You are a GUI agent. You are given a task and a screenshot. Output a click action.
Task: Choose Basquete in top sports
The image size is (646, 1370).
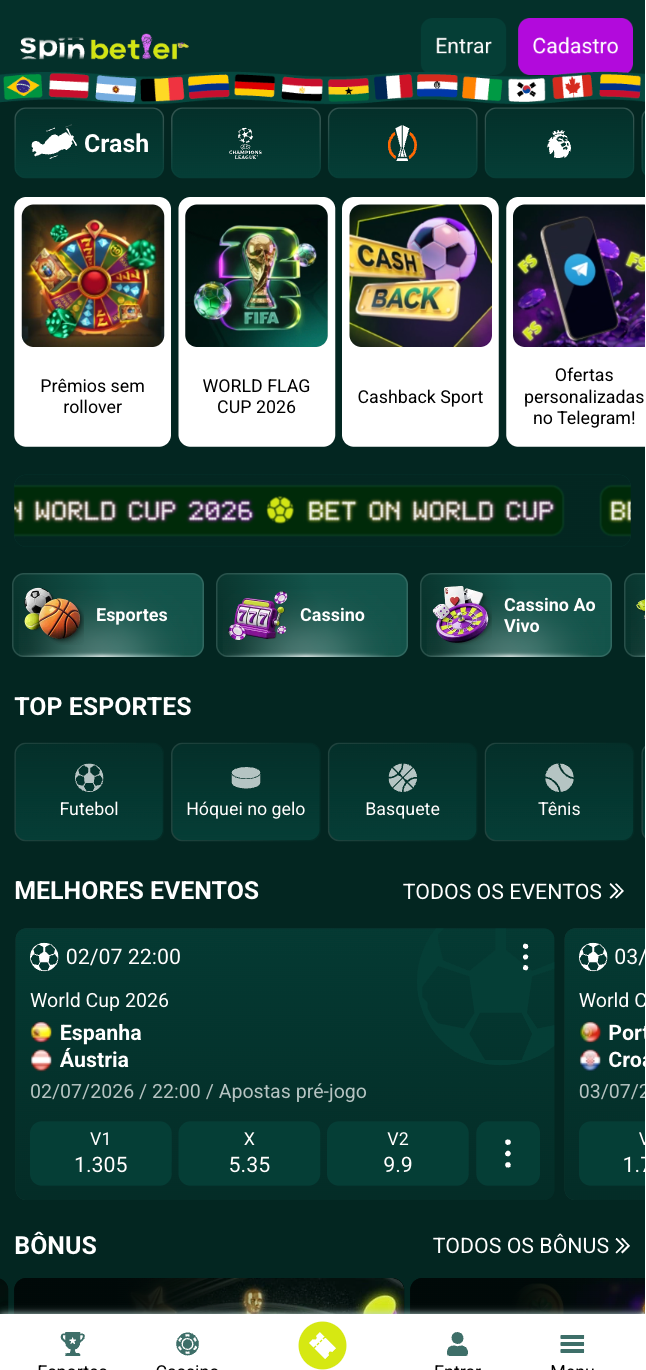(x=403, y=791)
